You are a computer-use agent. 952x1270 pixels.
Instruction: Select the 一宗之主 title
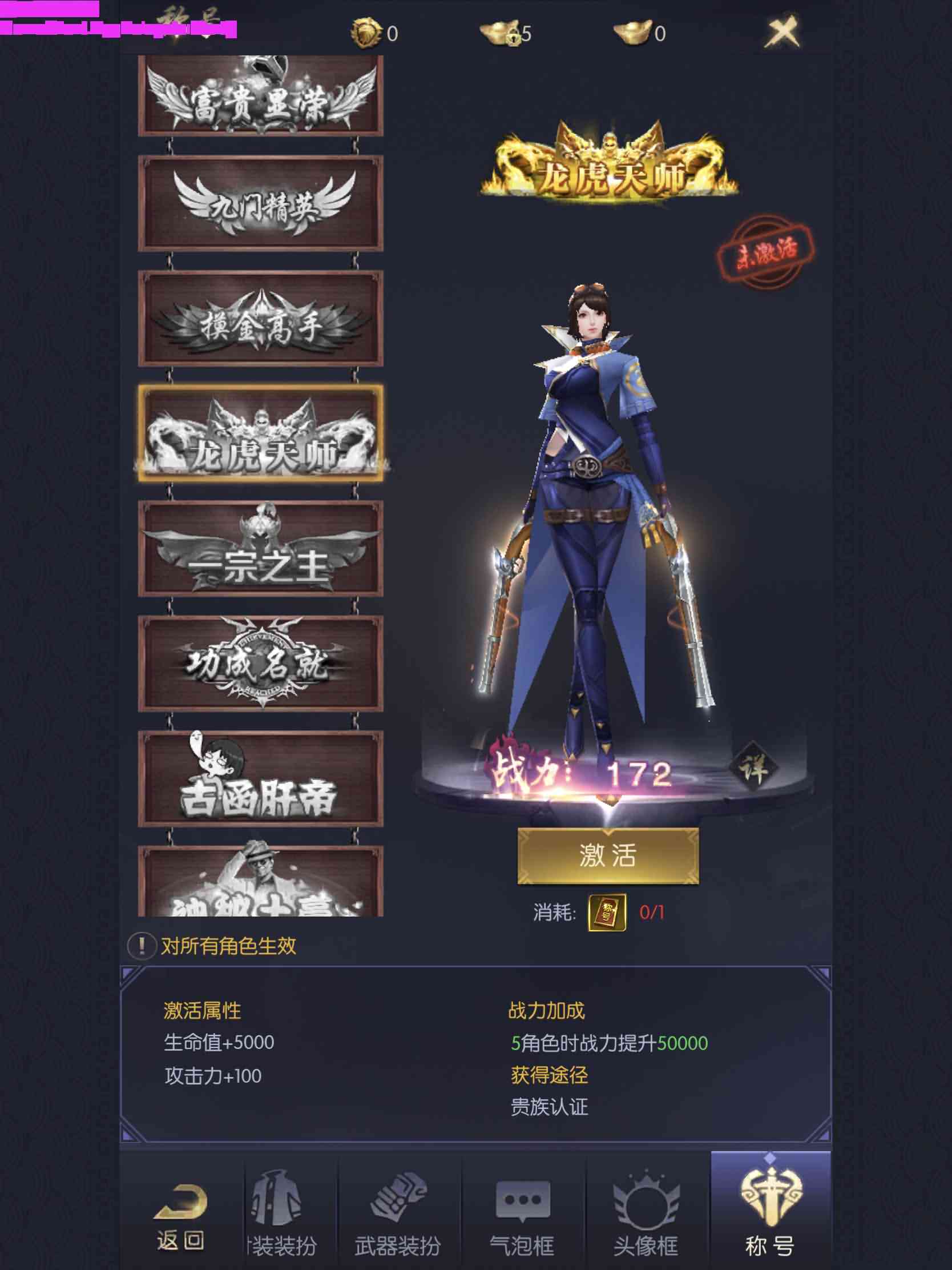260,549
